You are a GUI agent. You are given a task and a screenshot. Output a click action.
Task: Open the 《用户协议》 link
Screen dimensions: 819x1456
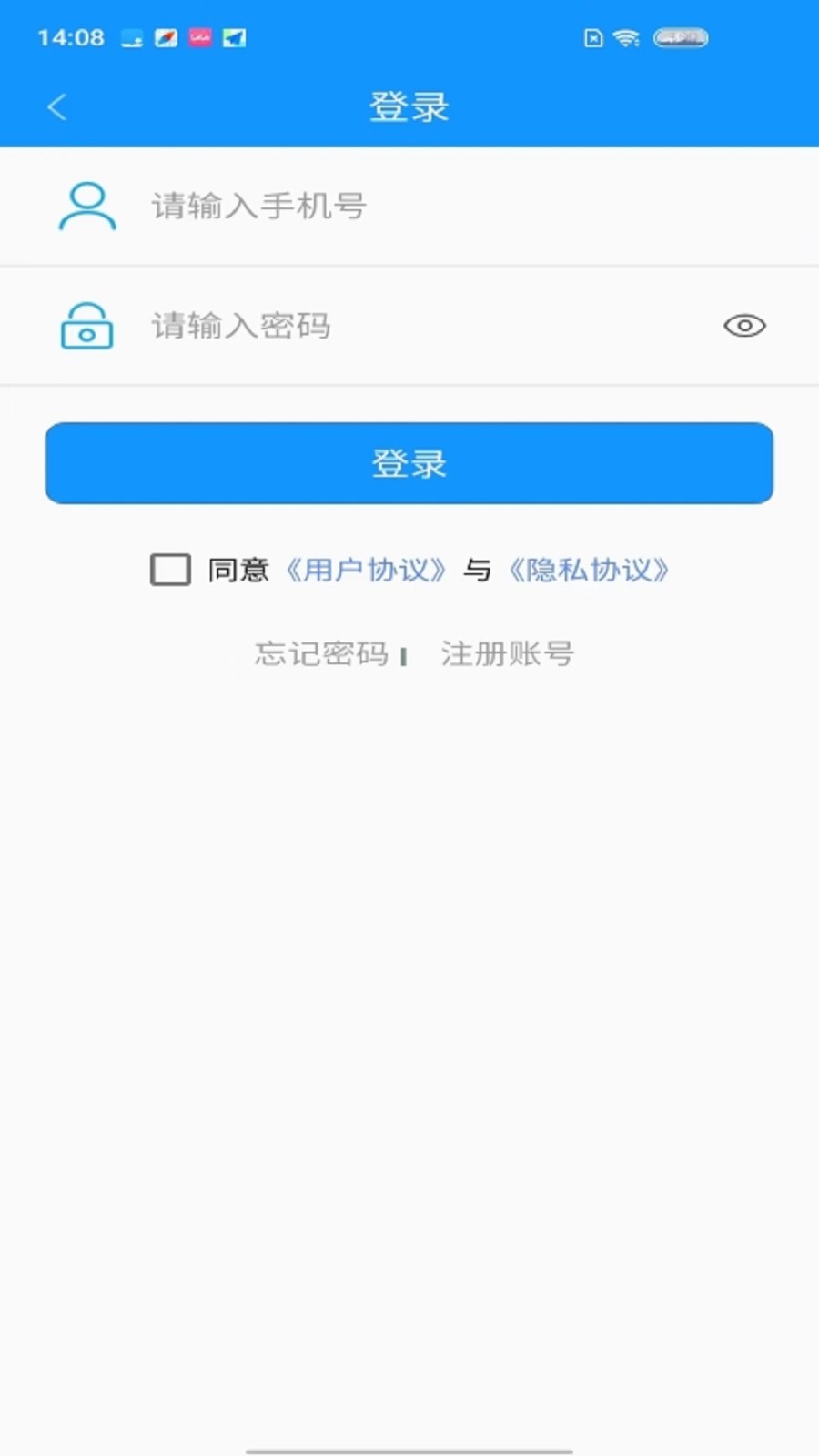[x=366, y=571]
